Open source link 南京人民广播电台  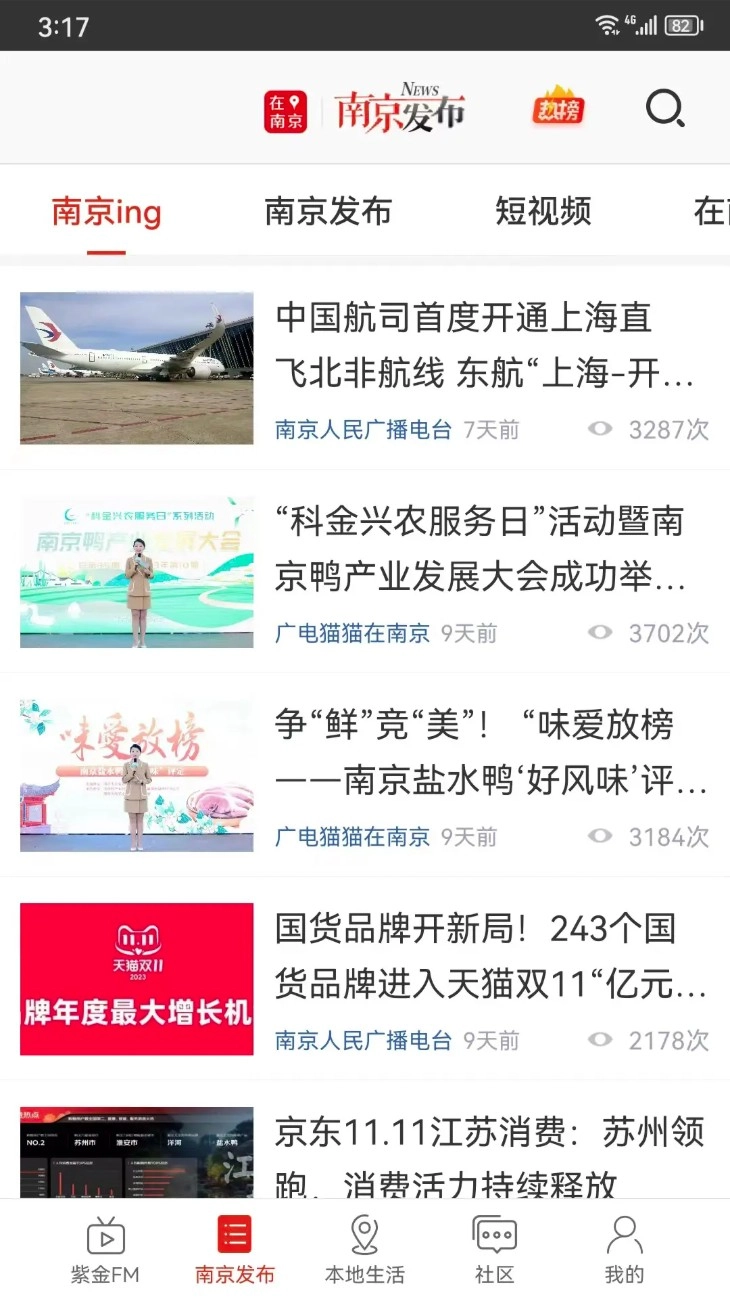pos(363,429)
